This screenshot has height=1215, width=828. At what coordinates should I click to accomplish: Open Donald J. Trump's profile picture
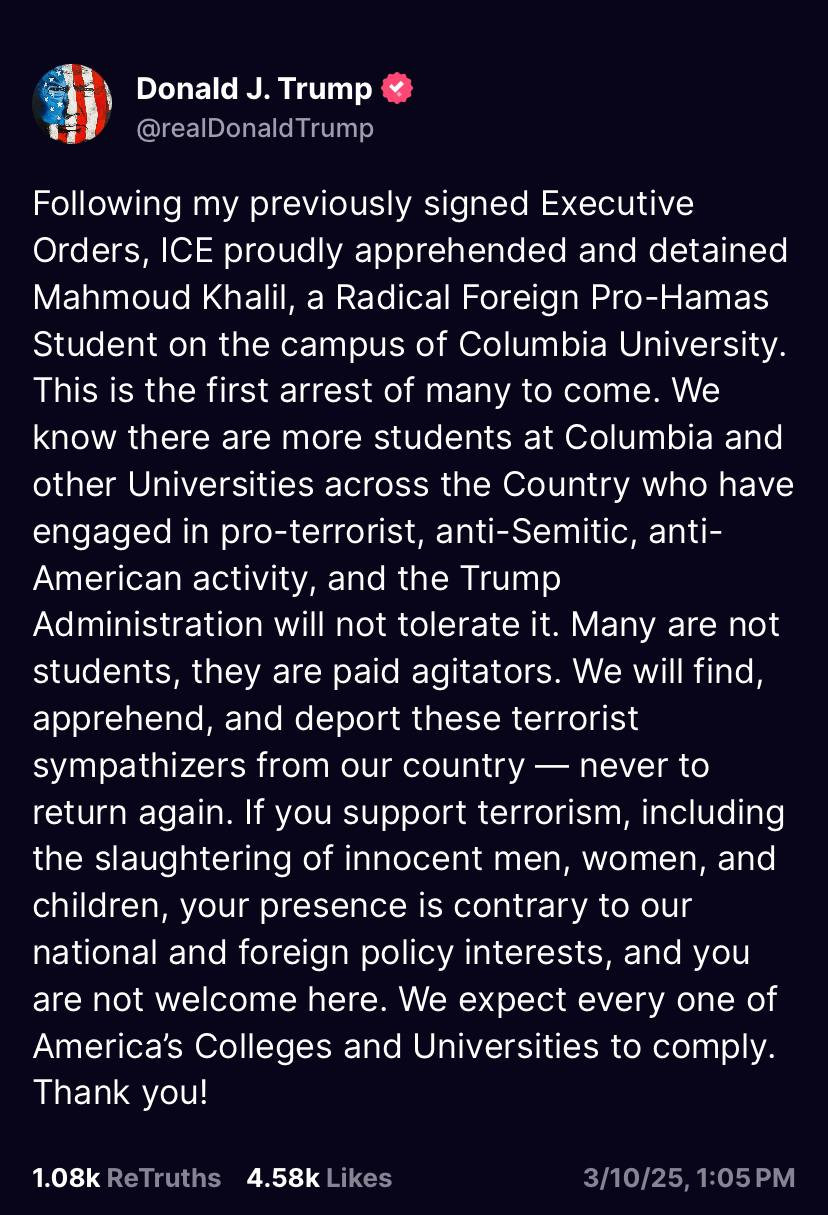click(x=72, y=104)
